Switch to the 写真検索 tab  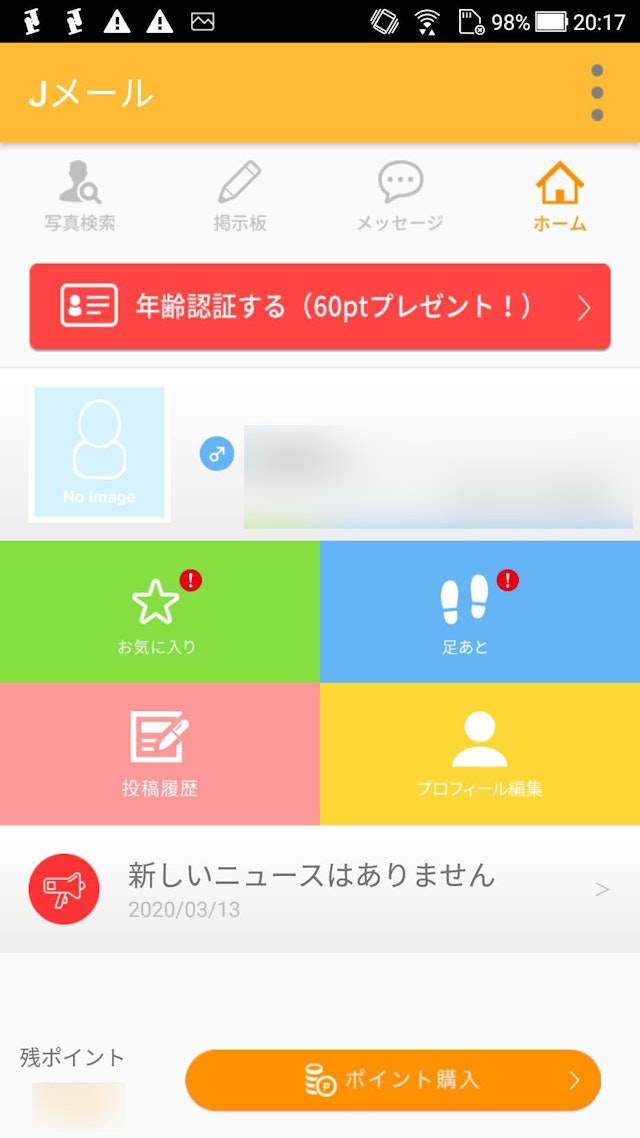tap(80, 197)
